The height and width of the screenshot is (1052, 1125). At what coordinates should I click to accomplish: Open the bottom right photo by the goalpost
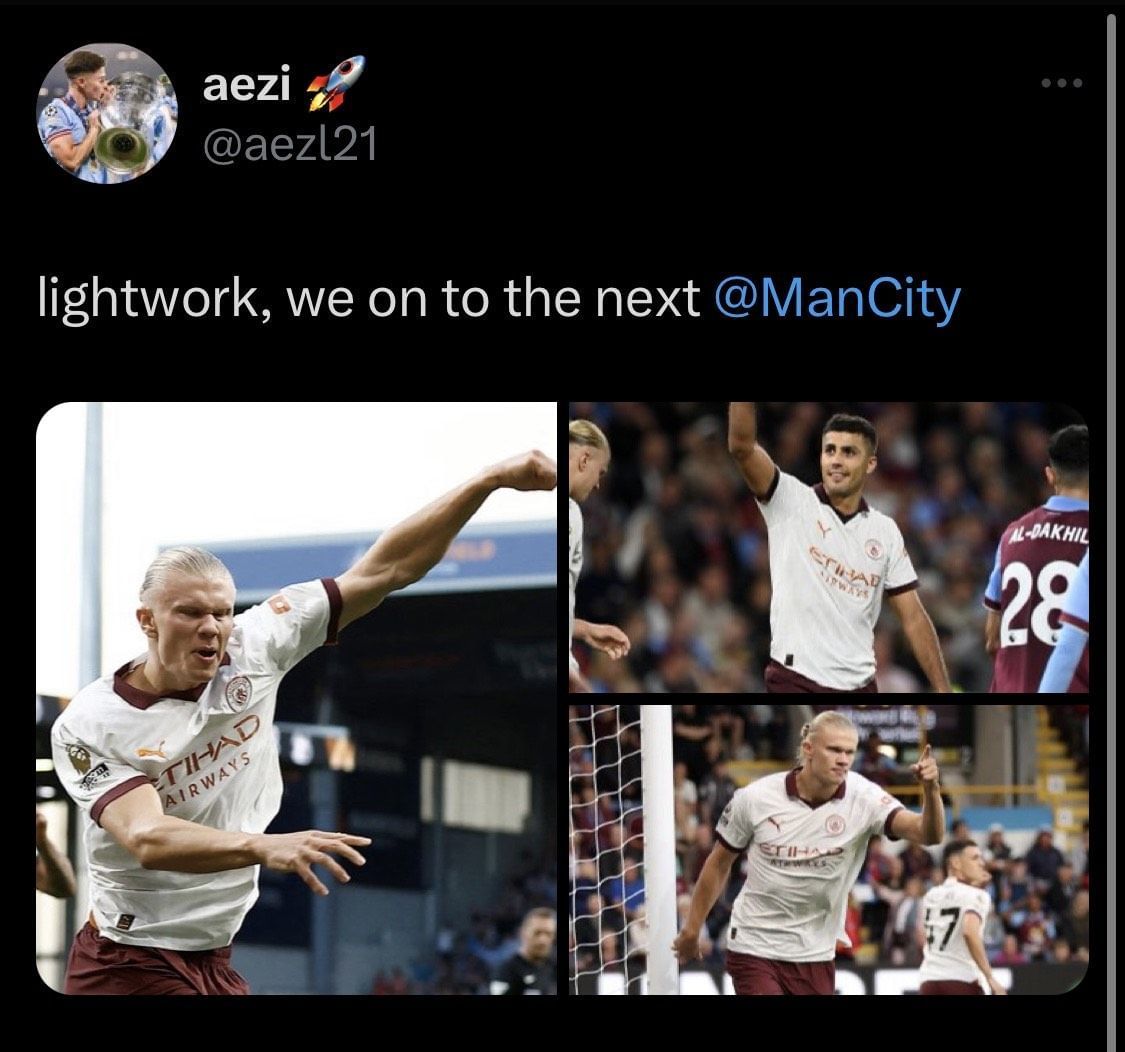coord(828,849)
